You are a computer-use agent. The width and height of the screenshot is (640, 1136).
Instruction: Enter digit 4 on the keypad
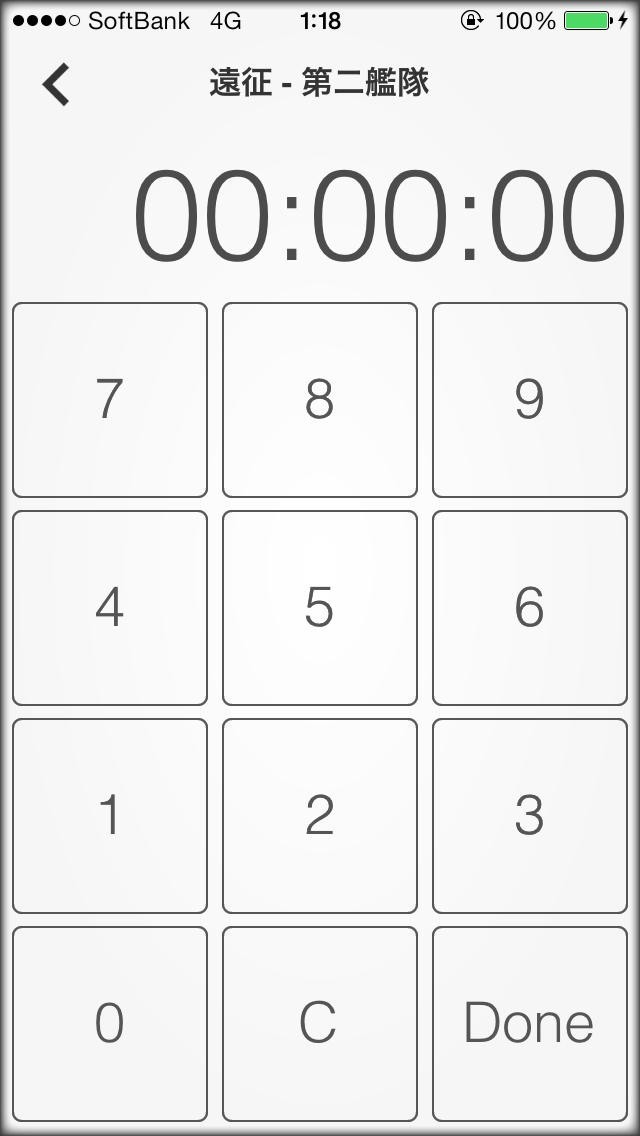click(x=110, y=608)
